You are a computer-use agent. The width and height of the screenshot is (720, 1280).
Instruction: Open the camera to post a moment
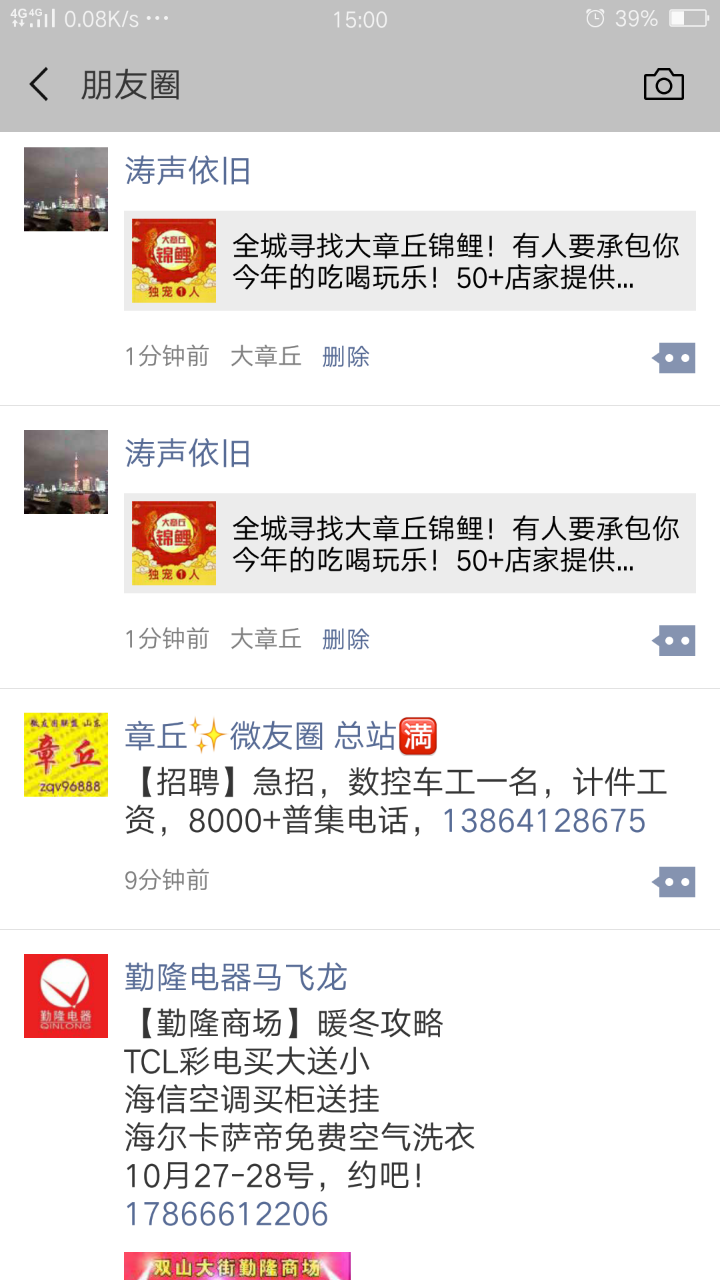(x=663, y=85)
